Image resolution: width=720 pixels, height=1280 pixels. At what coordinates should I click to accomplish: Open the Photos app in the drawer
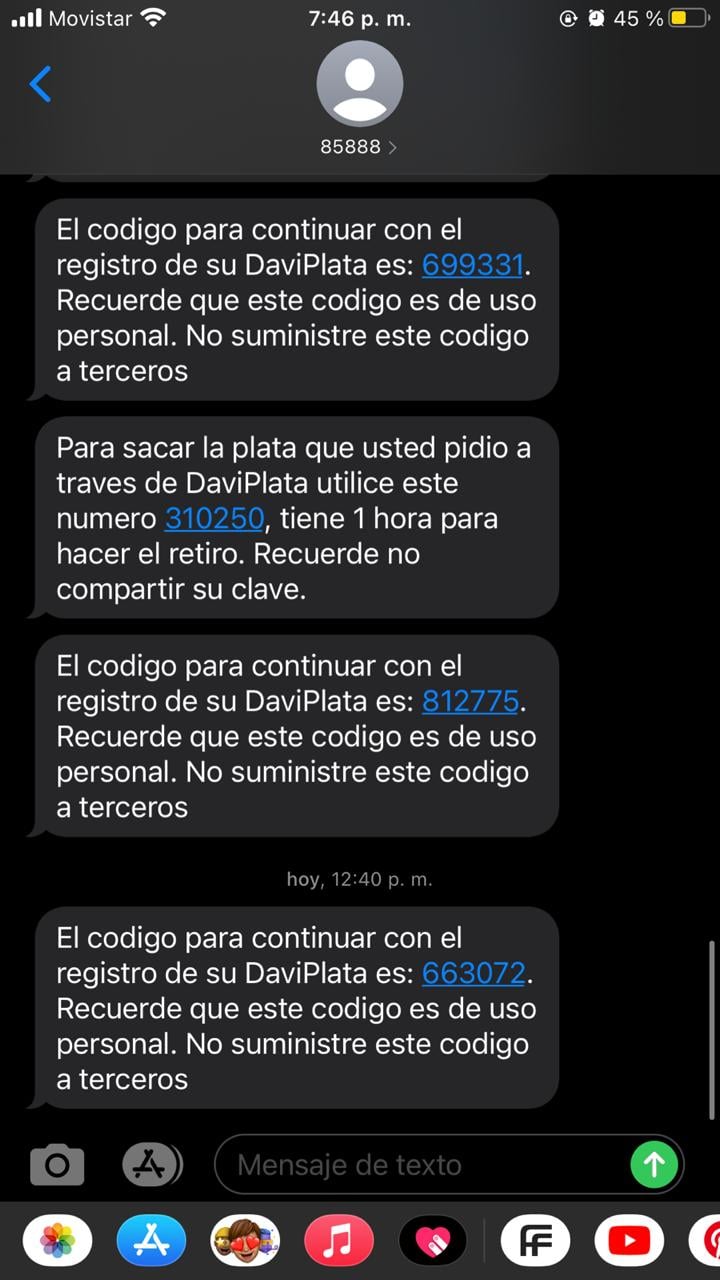(58, 1242)
